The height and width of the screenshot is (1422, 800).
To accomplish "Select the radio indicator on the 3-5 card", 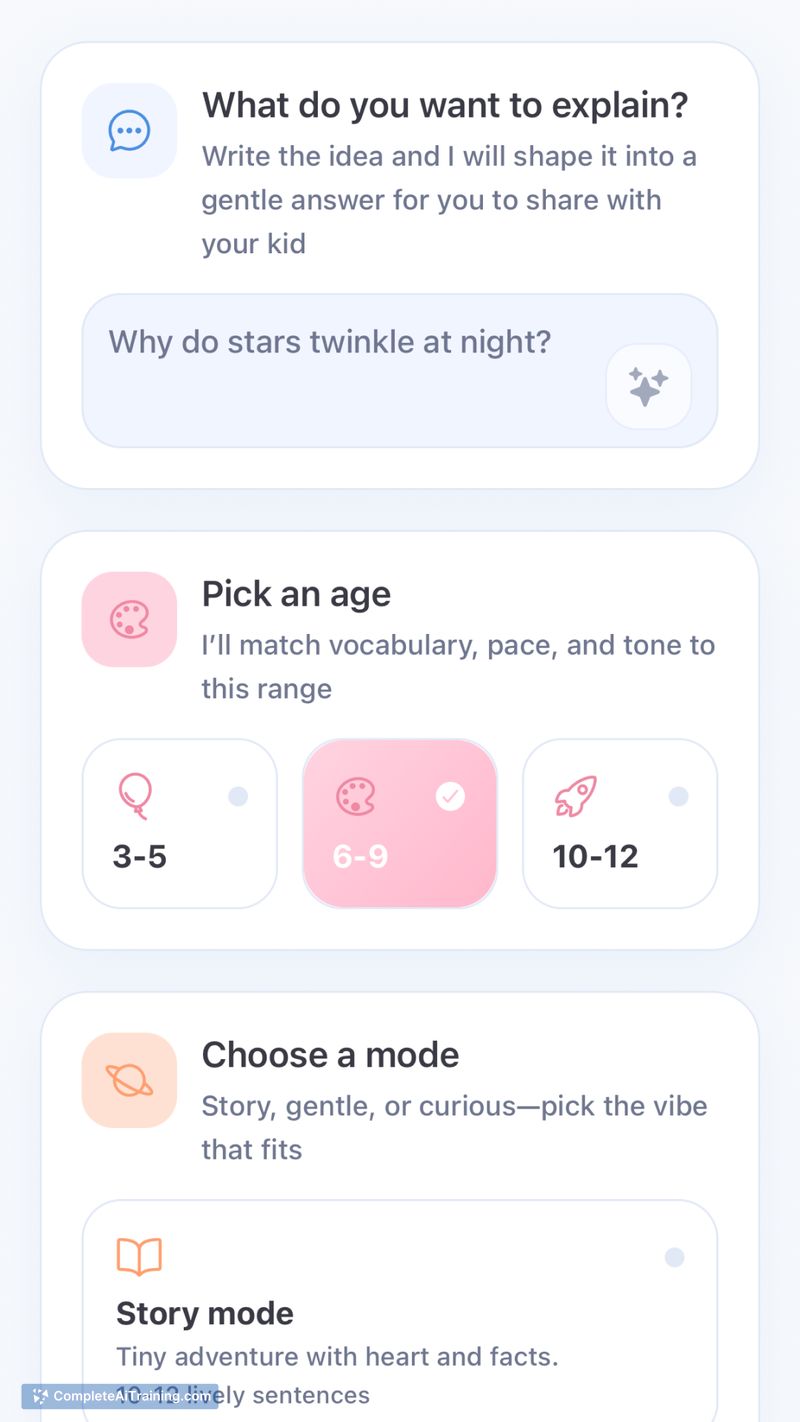I will tap(238, 795).
